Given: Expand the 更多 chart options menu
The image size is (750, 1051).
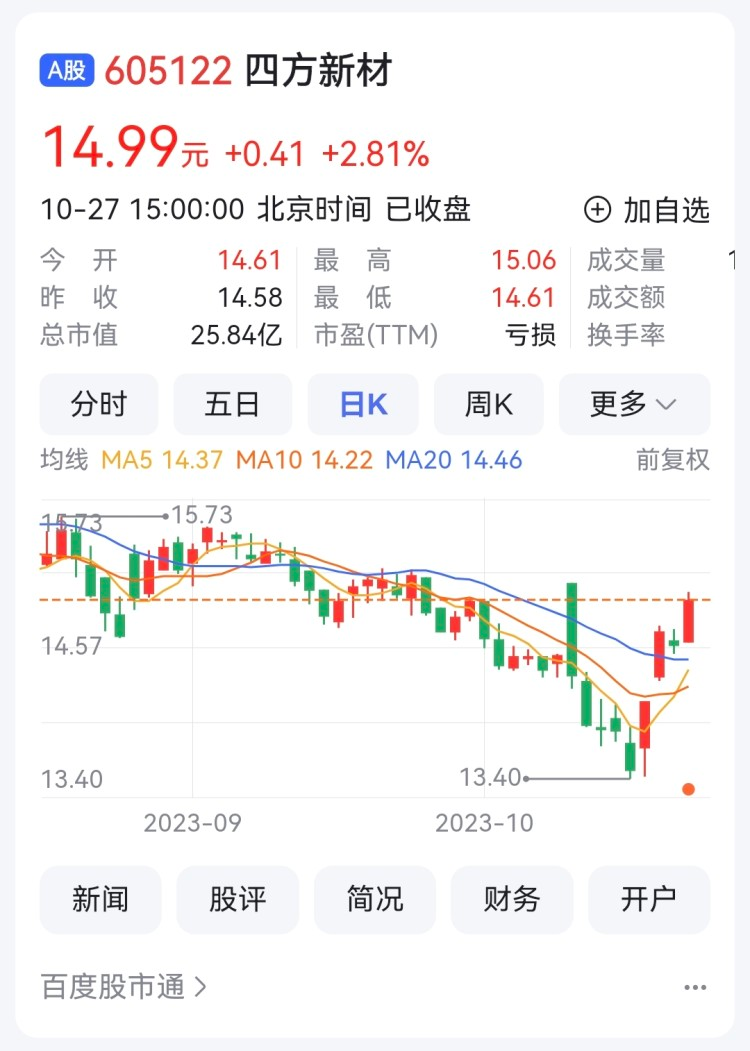Looking at the screenshot, I should [634, 404].
